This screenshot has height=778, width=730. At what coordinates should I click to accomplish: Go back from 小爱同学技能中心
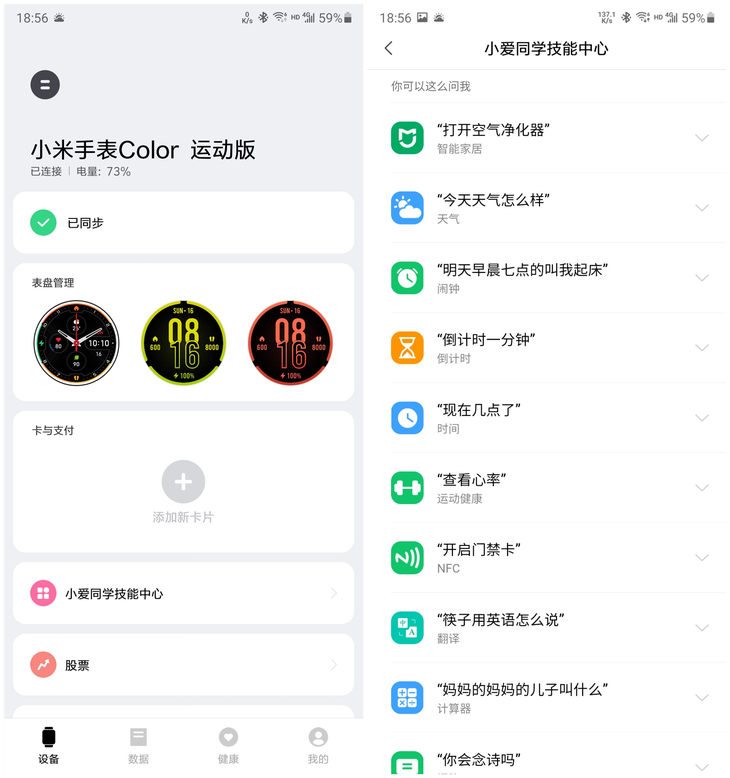coord(389,48)
